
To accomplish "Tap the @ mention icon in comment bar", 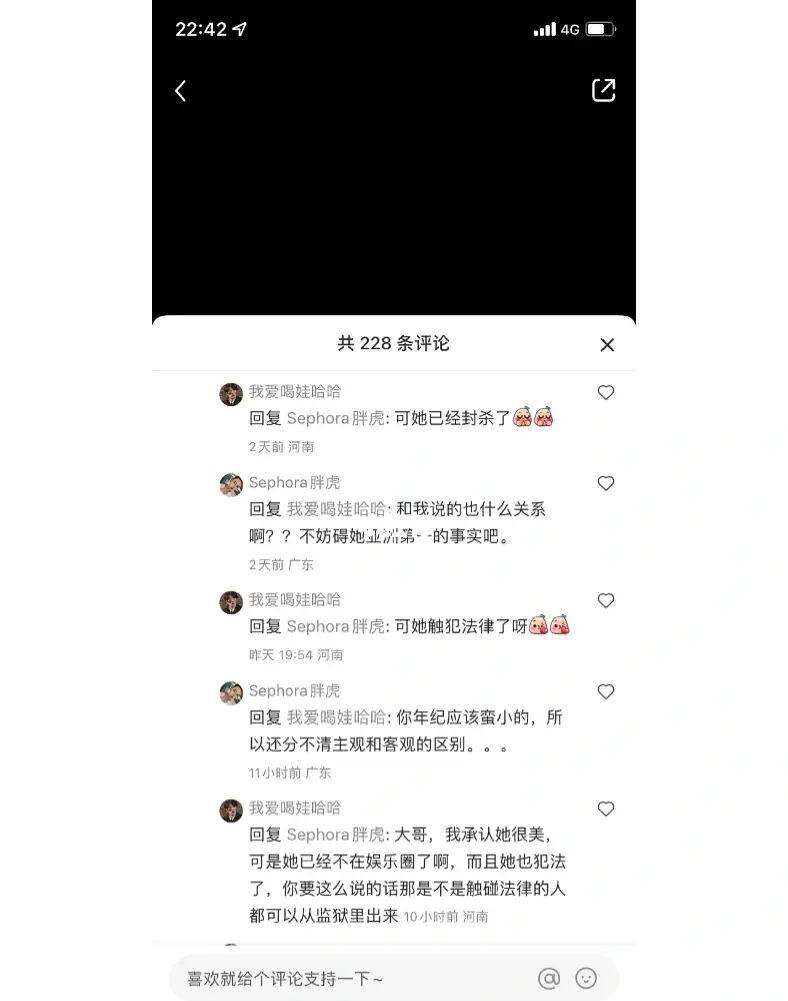I will (548, 978).
